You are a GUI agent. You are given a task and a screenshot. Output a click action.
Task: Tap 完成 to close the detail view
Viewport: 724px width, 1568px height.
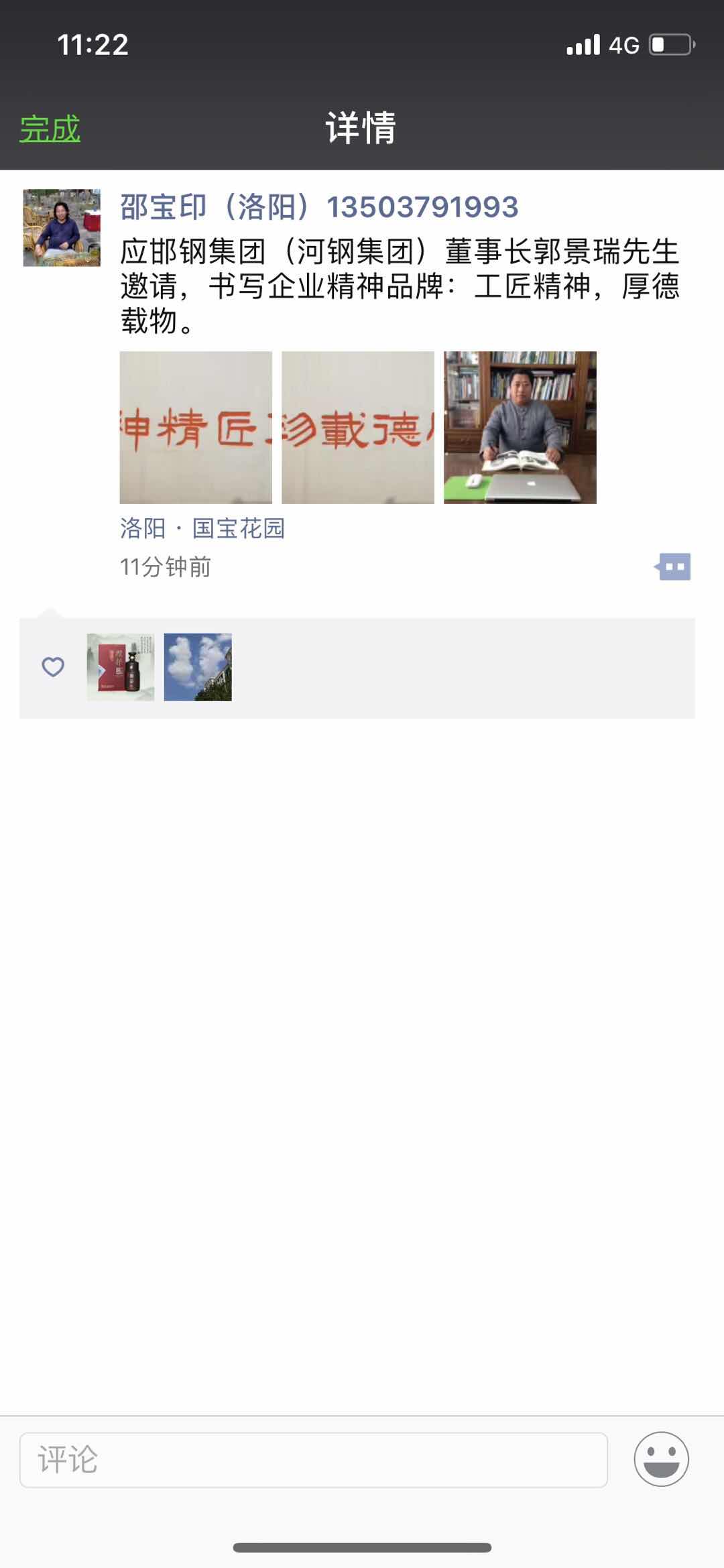click(50, 128)
